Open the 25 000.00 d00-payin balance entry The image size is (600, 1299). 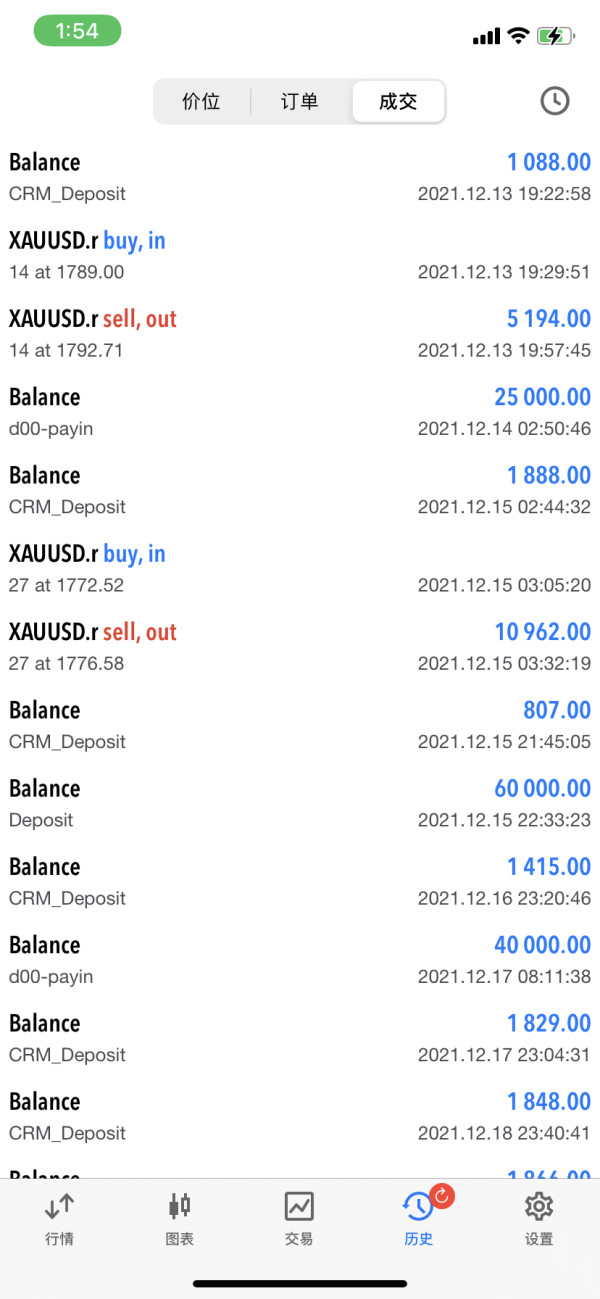[x=300, y=411]
